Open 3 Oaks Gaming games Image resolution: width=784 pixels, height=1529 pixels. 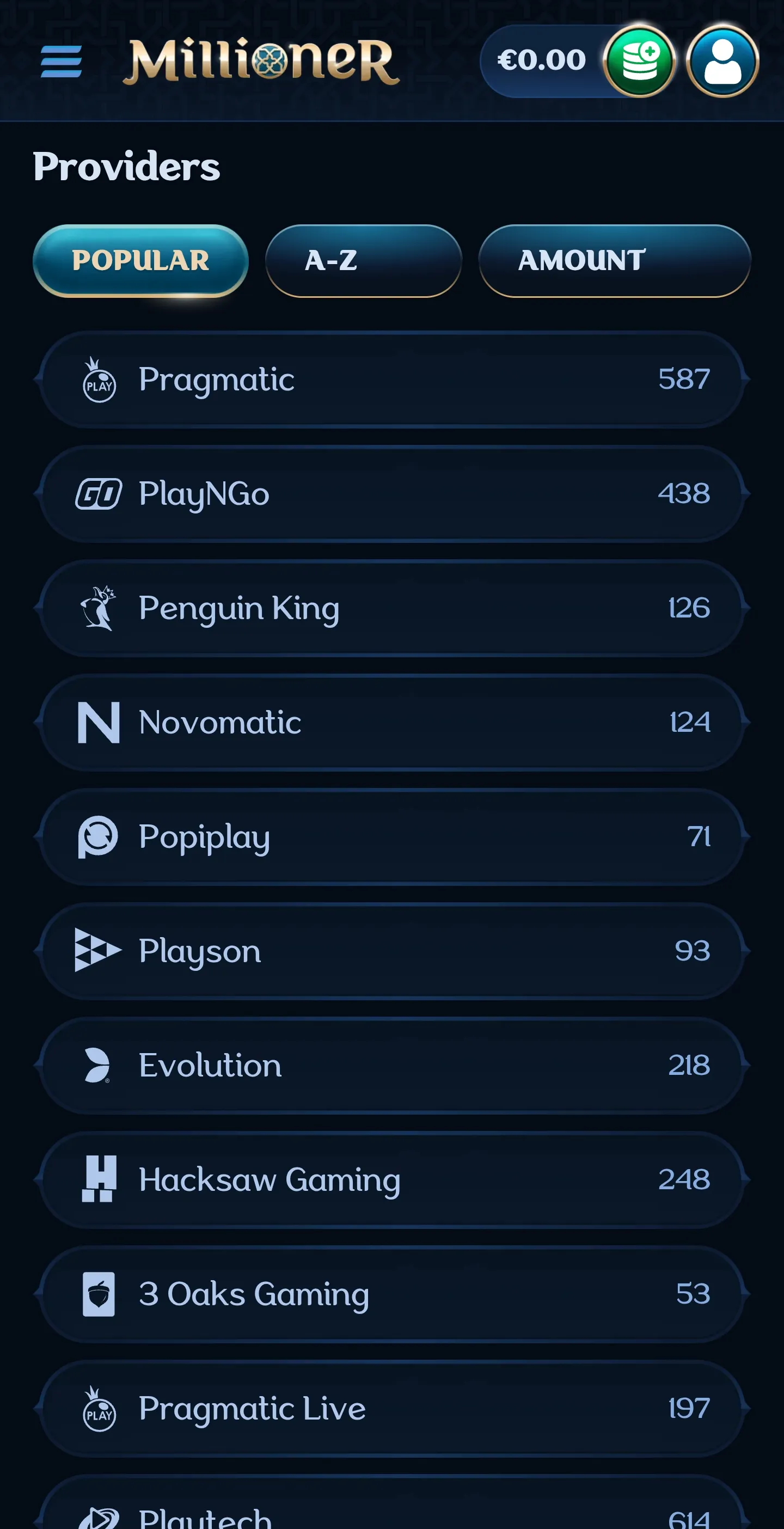pos(391,1294)
